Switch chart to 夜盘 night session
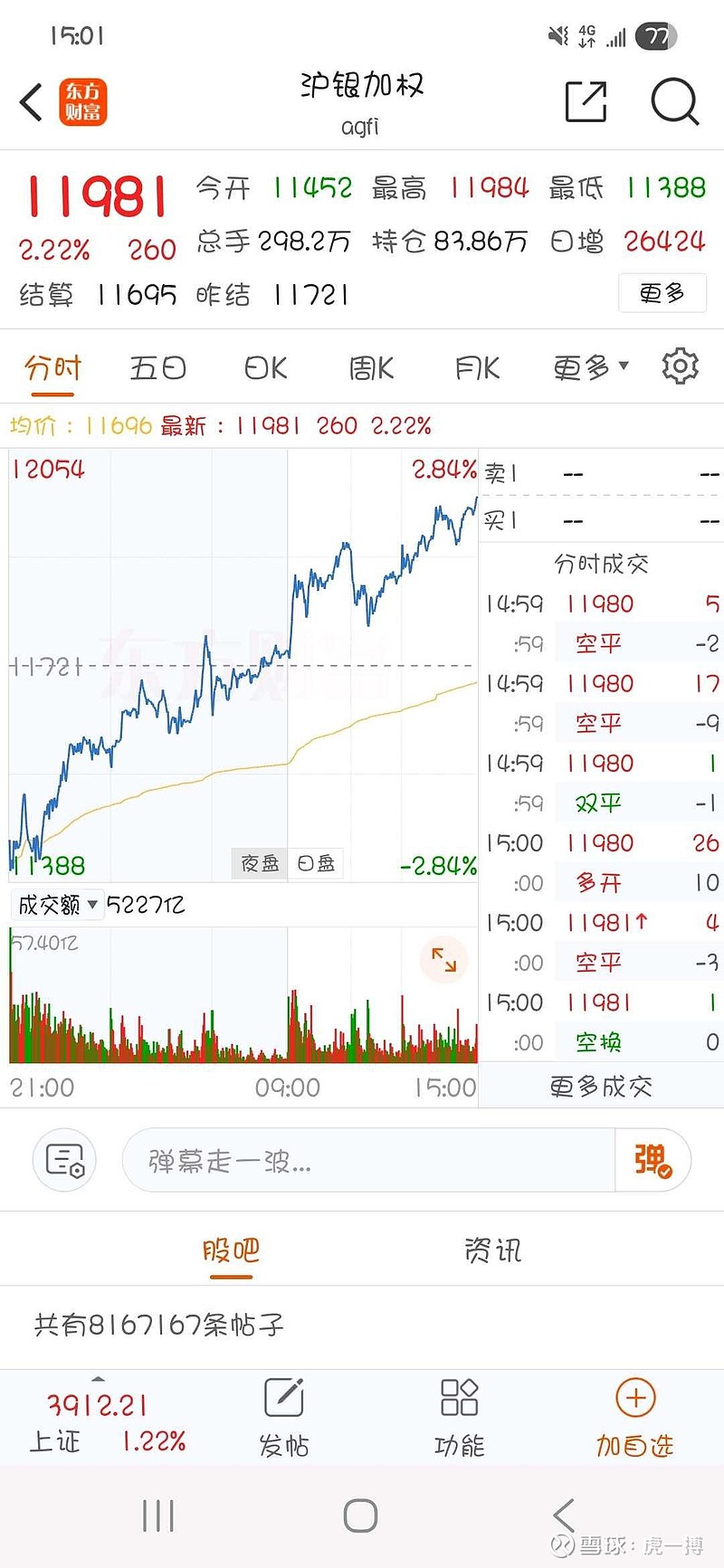This screenshot has width=724, height=1568. click(x=259, y=863)
